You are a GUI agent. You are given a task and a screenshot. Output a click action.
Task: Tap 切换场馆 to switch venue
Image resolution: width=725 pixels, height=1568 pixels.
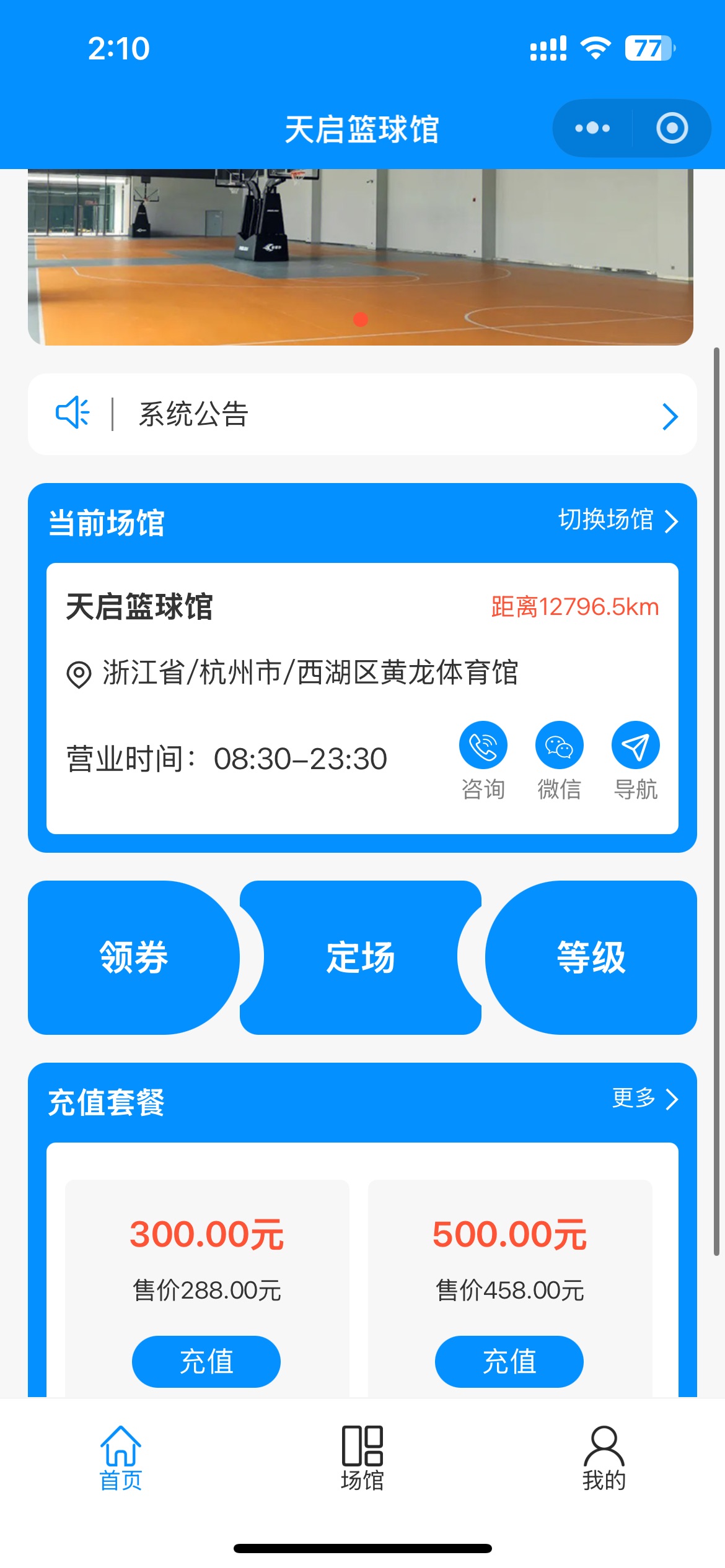[618, 520]
